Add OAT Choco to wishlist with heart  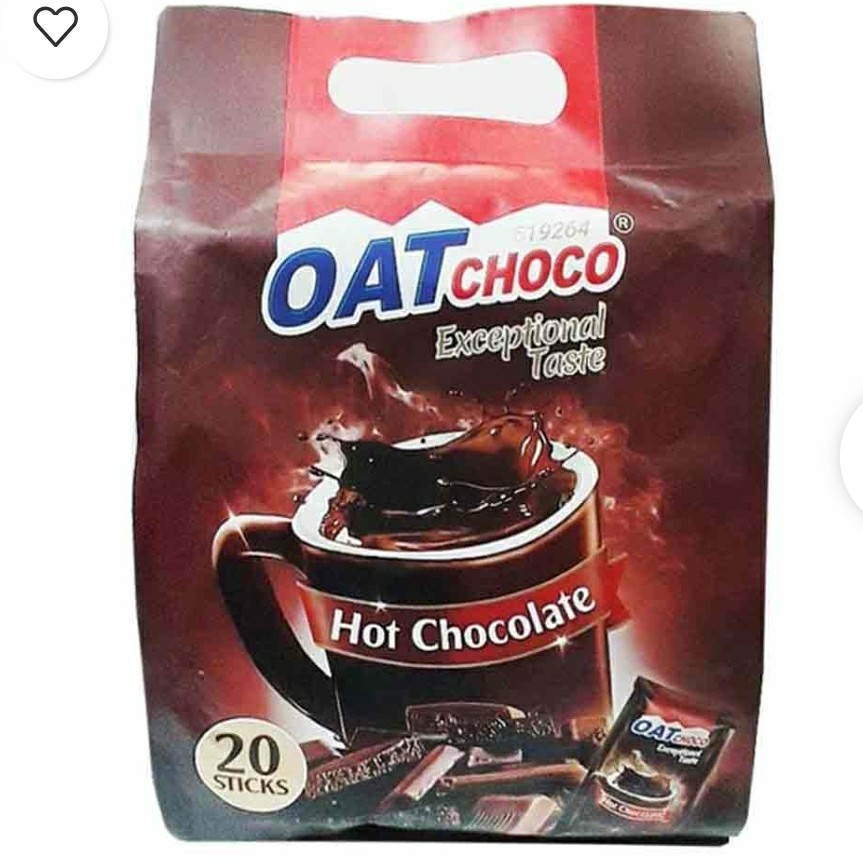(54, 27)
